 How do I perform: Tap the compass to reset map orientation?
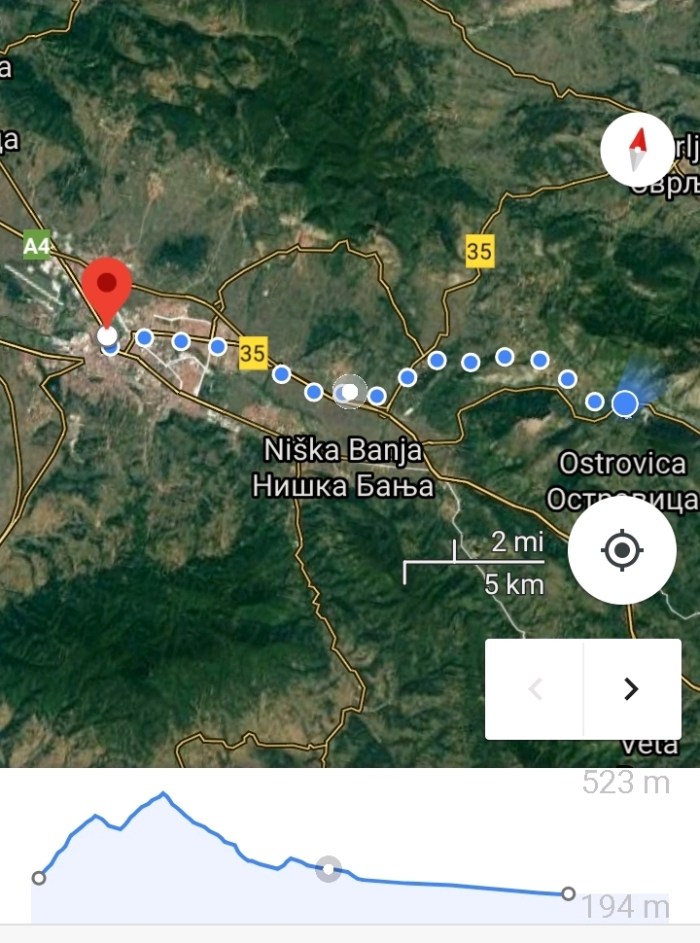[x=637, y=150]
